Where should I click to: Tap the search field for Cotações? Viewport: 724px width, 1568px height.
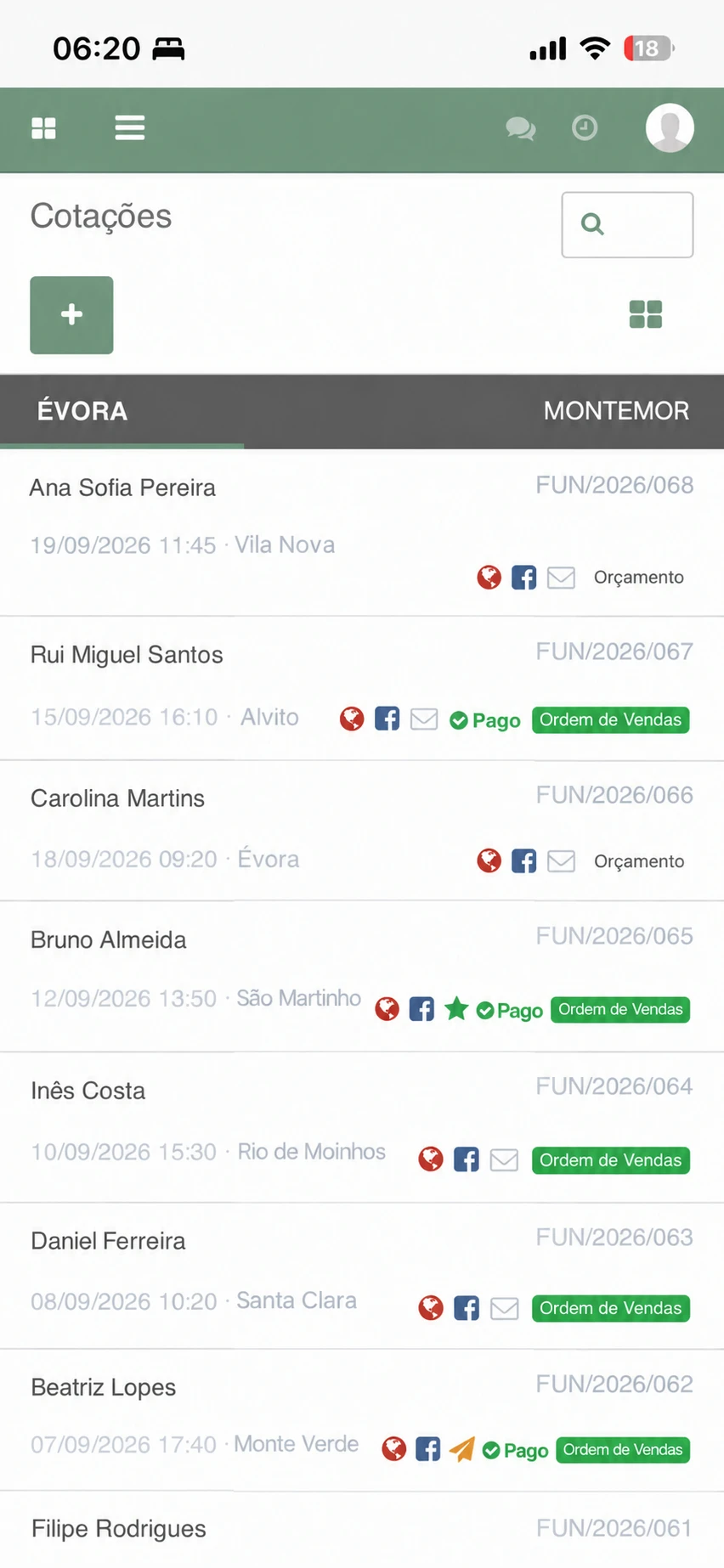627,224
